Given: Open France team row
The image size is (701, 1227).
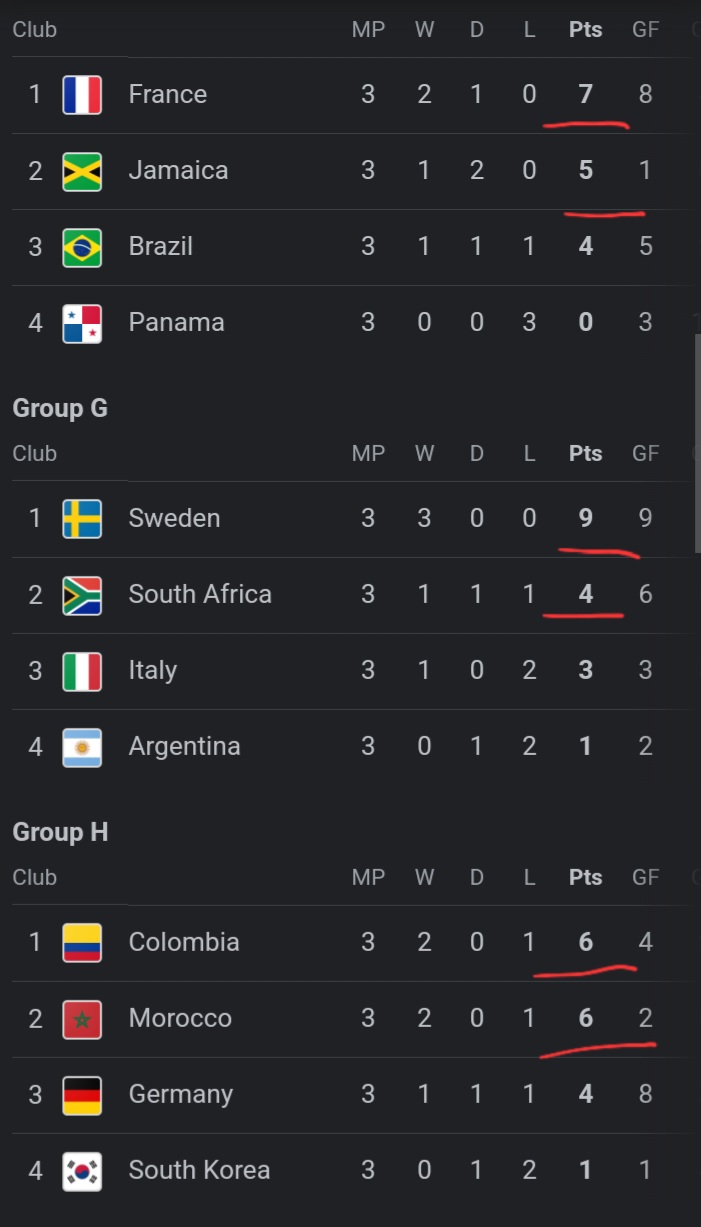Looking at the screenshot, I should coord(350,95).
